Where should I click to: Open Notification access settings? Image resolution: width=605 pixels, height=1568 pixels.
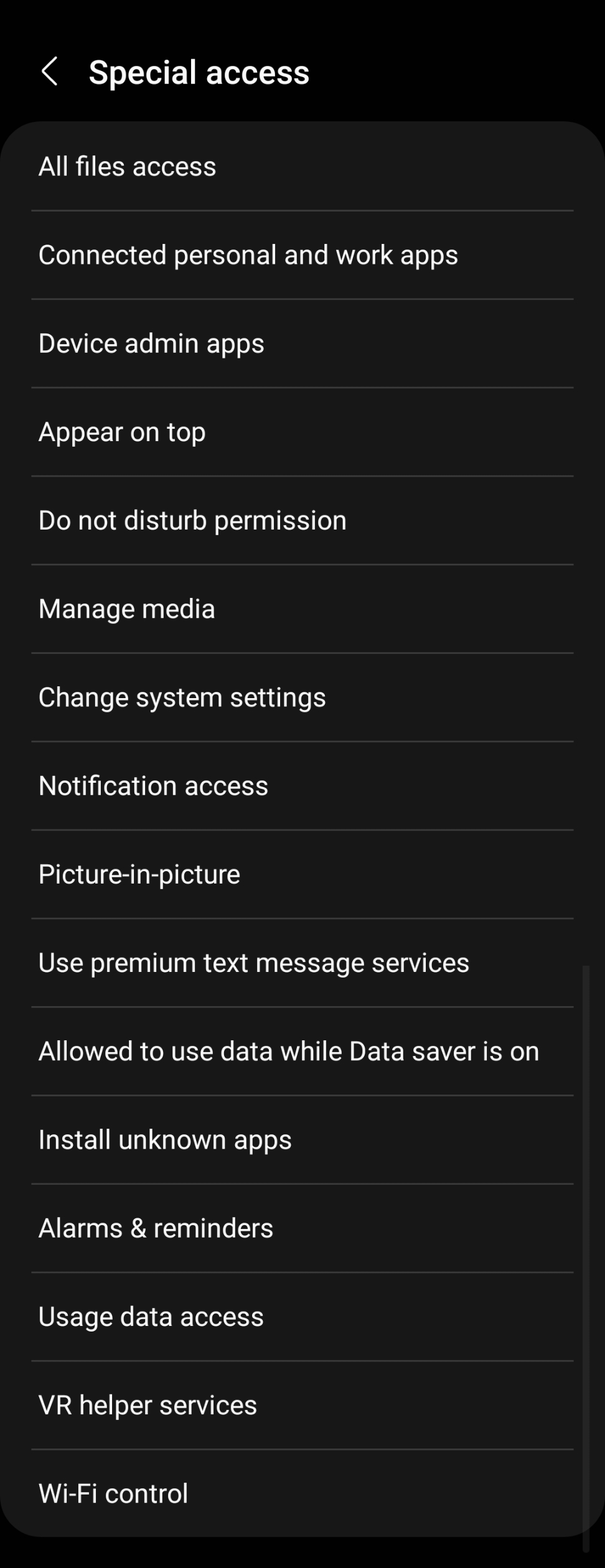[x=301, y=785]
